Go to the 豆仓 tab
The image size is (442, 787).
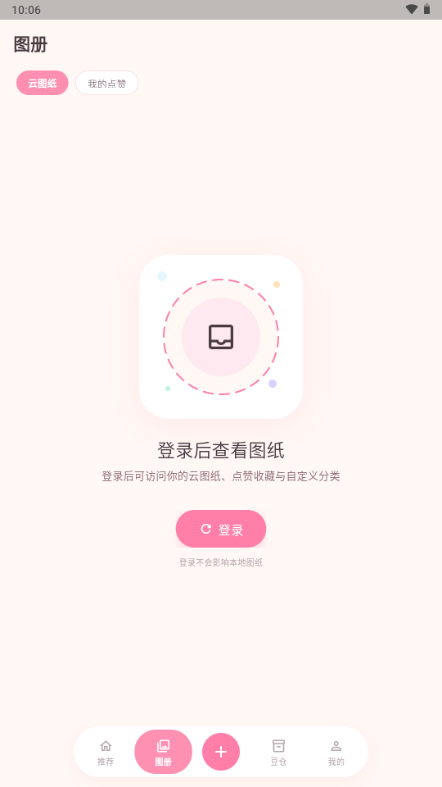pyautogui.click(x=278, y=752)
